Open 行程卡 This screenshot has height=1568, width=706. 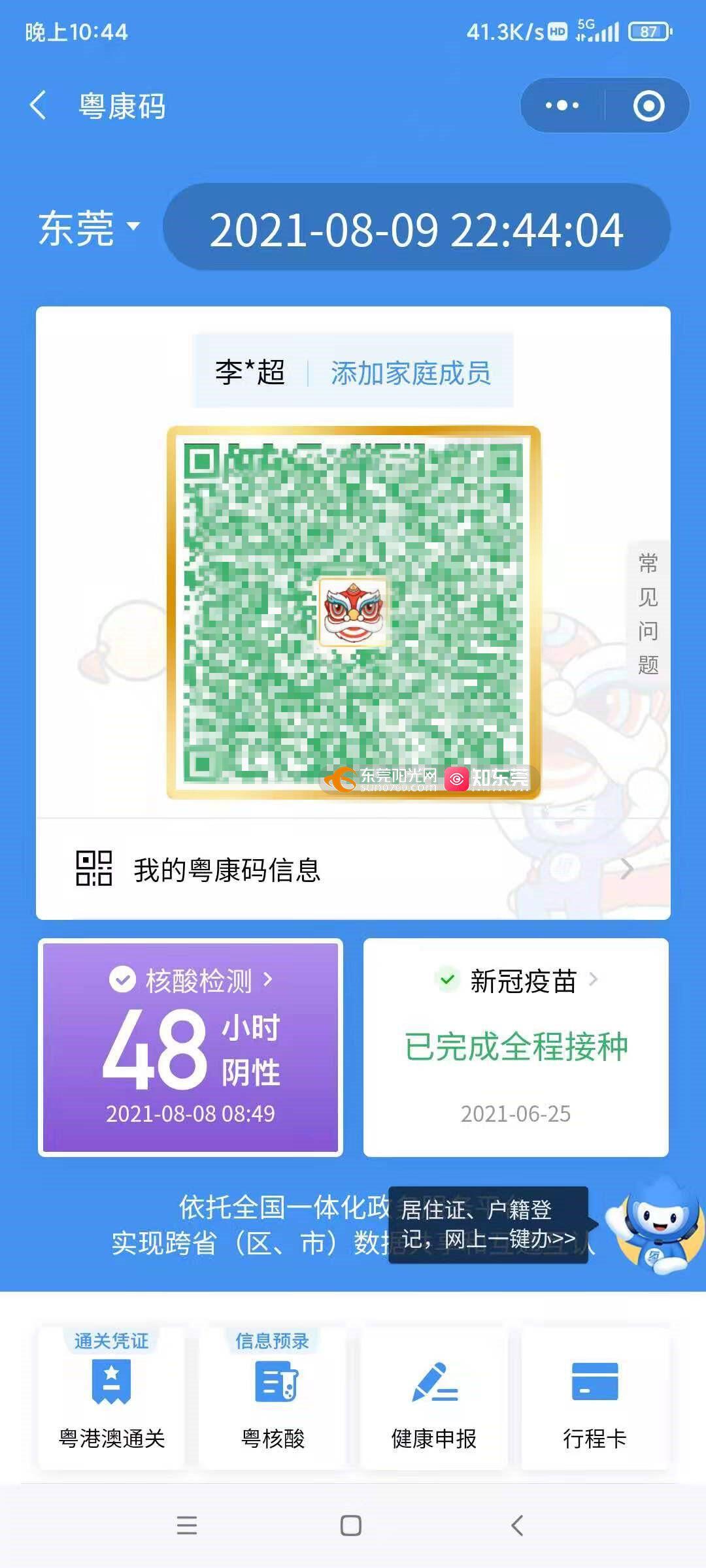tap(595, 1399)
